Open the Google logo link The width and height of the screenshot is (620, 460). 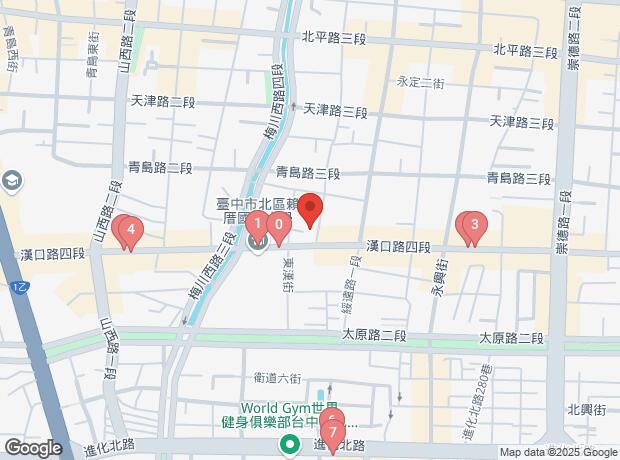tap(33, 448)
